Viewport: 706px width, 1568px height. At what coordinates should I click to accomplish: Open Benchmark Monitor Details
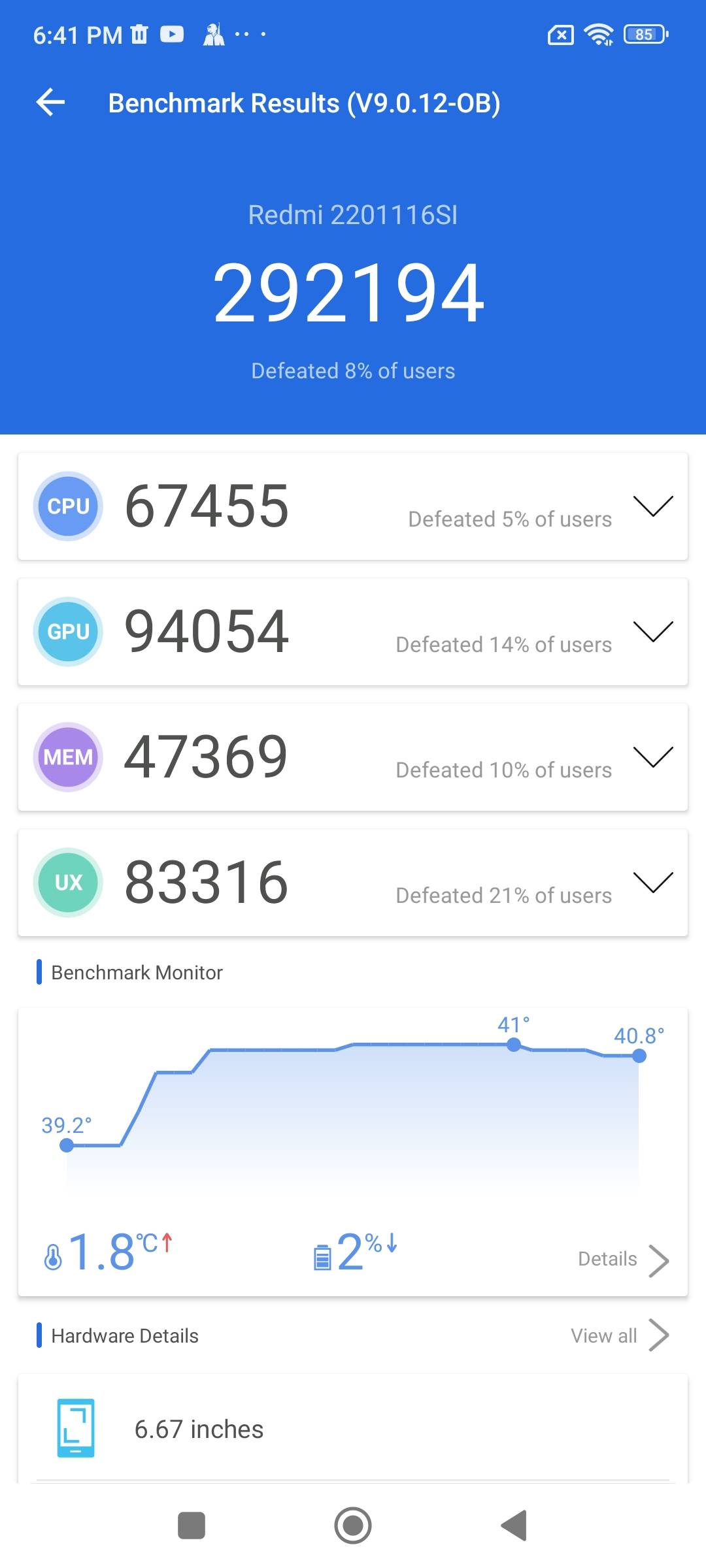622,1259
